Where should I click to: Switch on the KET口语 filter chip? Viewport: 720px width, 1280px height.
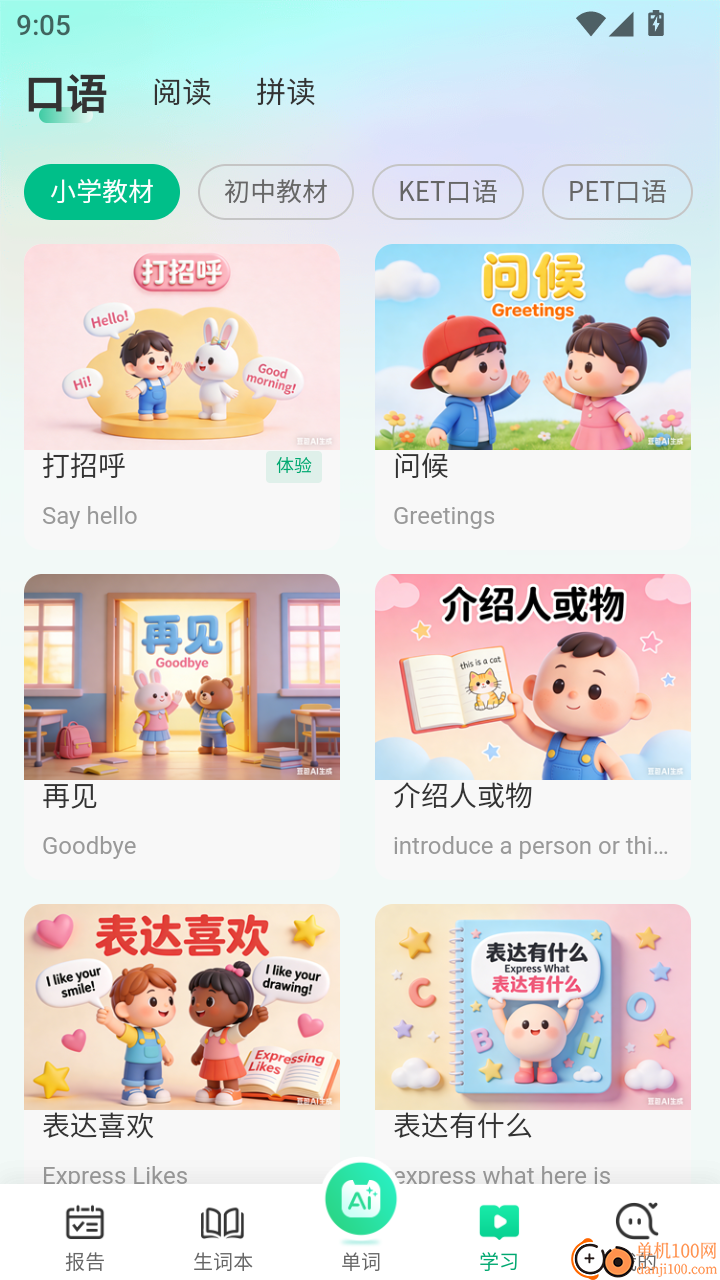point(448,192)
